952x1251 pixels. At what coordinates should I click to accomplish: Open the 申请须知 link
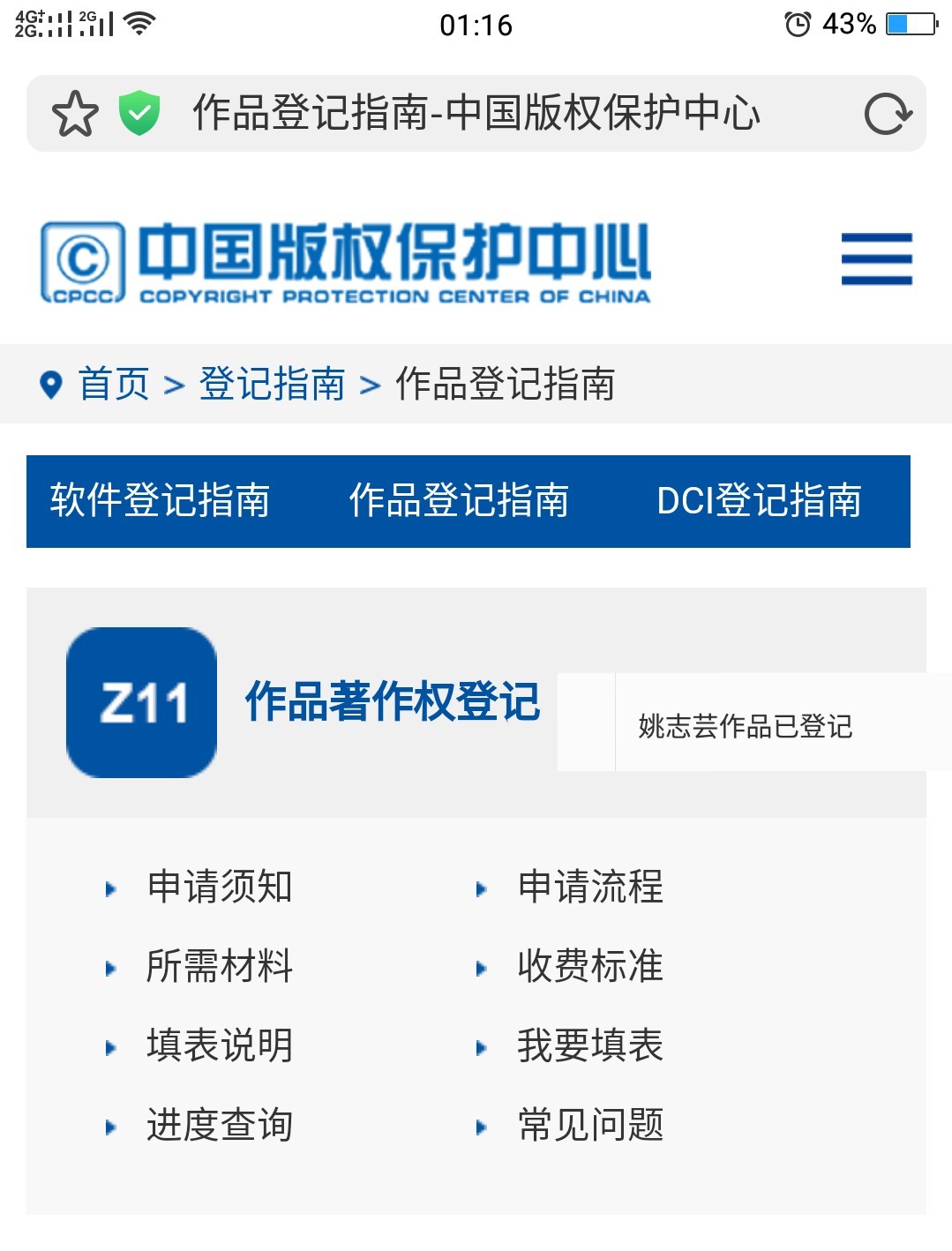(220, 887)
